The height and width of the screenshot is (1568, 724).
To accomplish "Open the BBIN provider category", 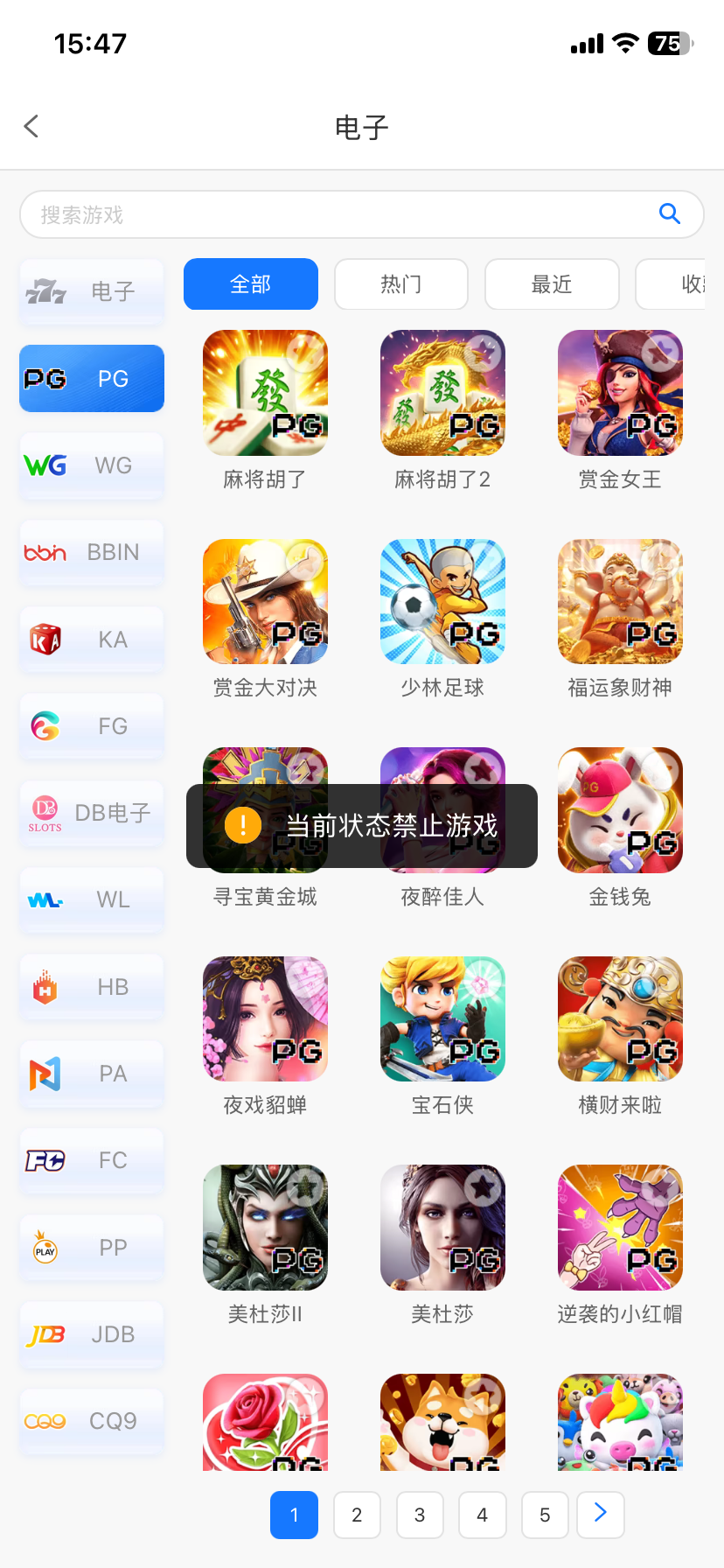I will click(91, 552).
